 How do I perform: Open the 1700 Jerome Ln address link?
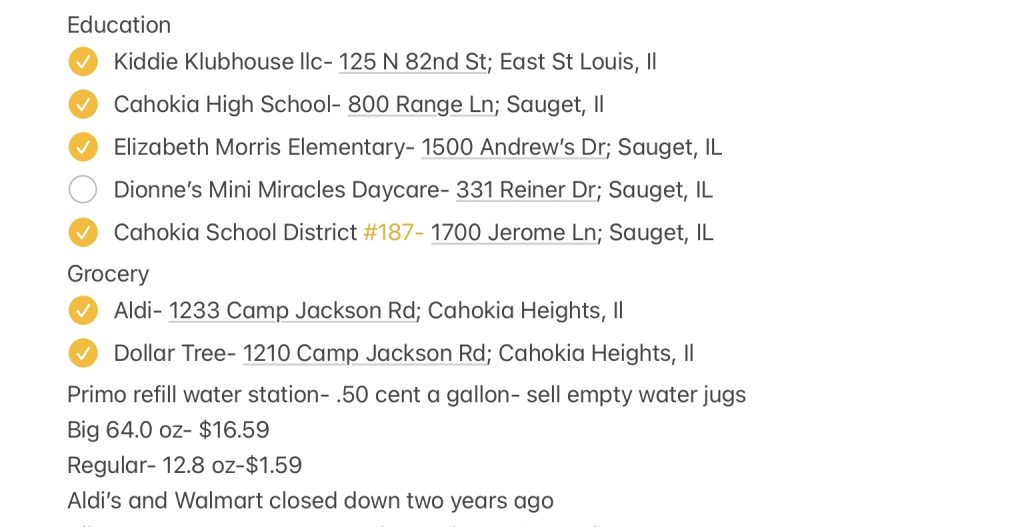point(514,233)
